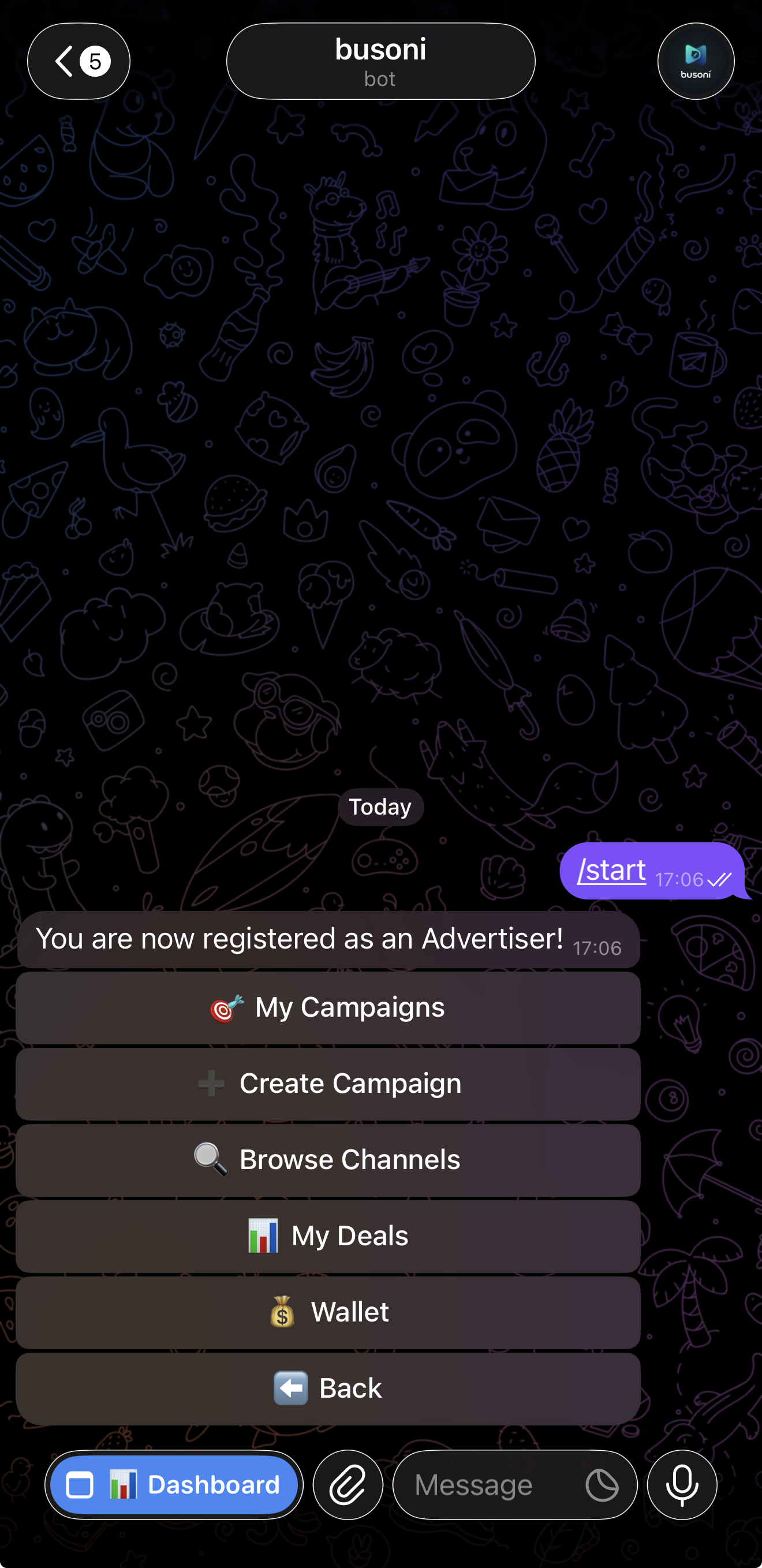The height and width of the screenshot is (1568, 762).
Task: Tap the /start command link
Action: click(611, 871)
